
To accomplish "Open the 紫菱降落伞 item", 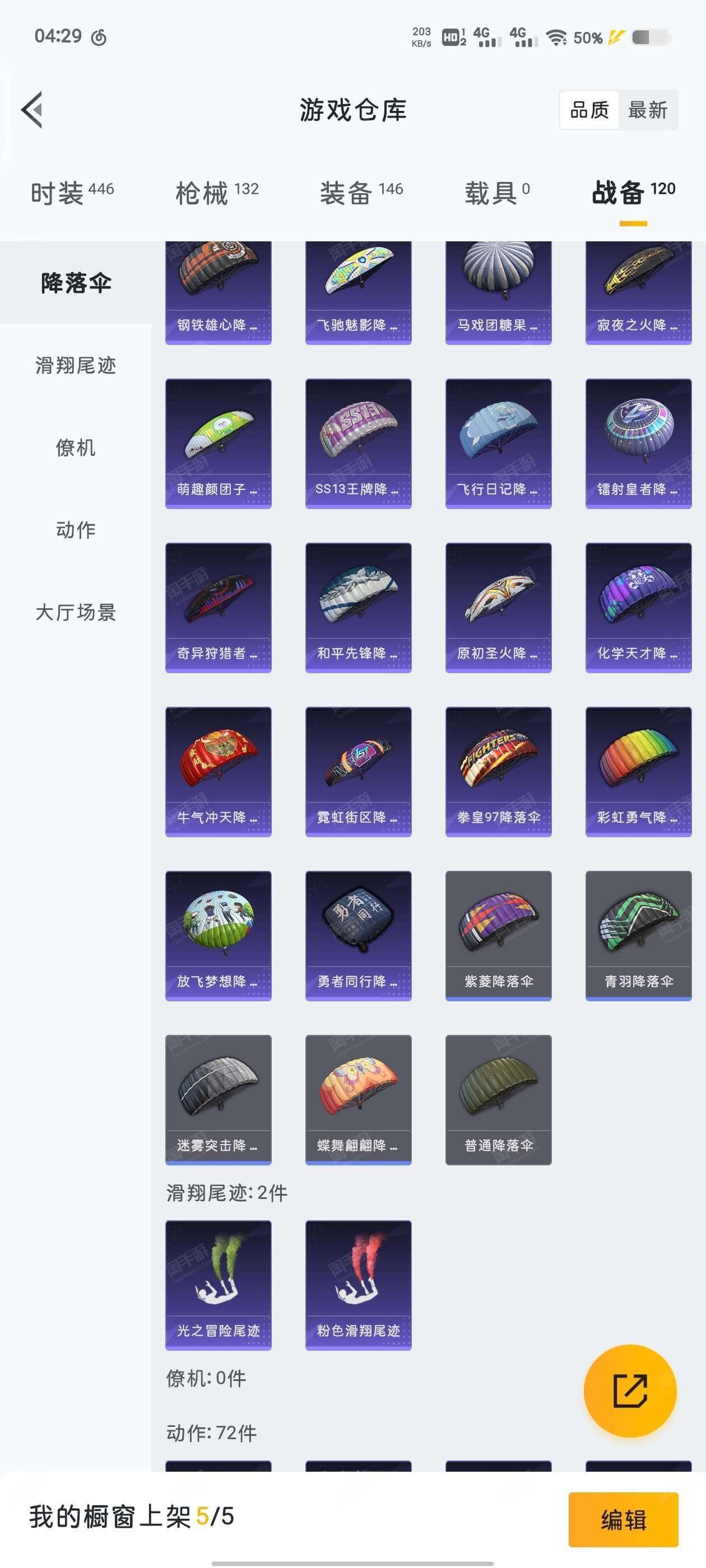I will pos(498,935).
